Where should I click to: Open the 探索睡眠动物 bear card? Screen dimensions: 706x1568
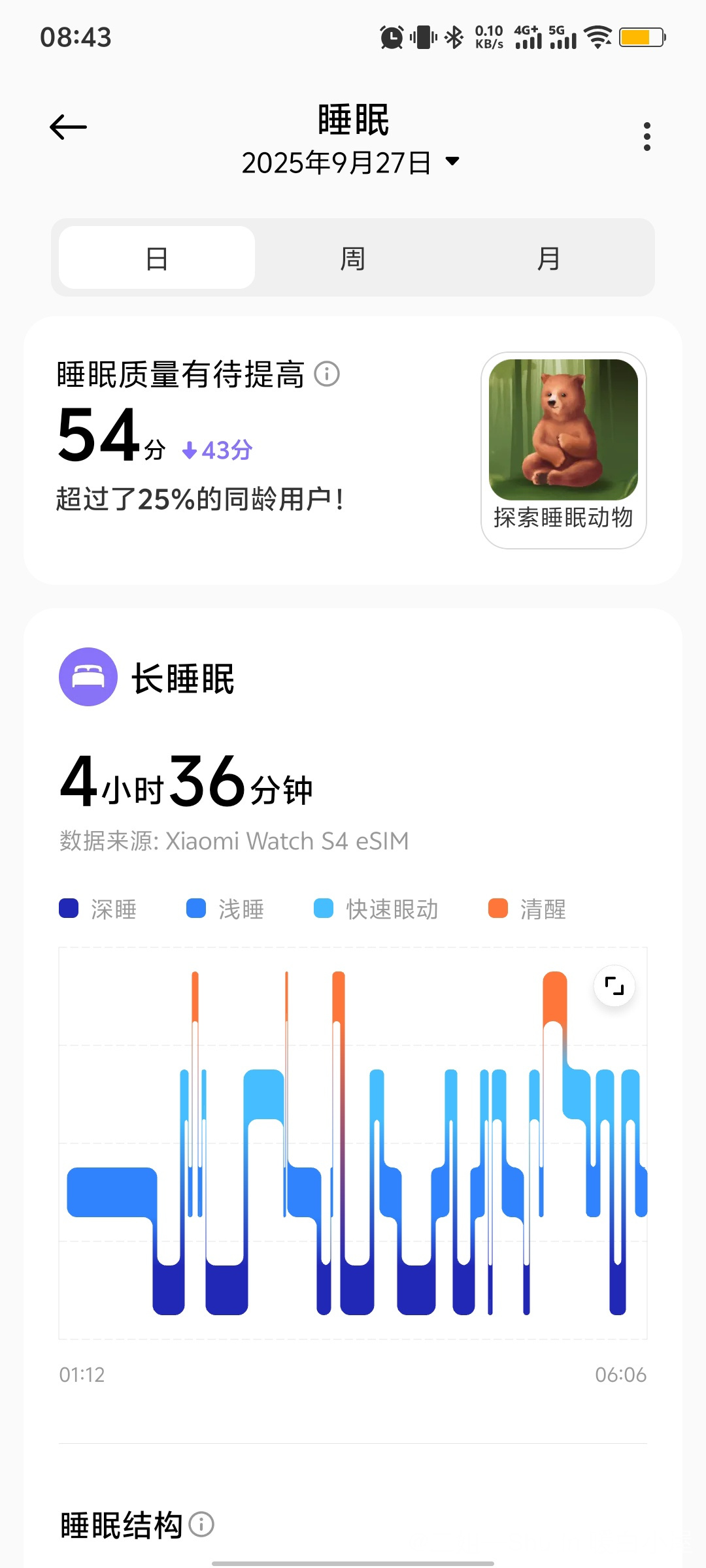click(x=563, y=450)
